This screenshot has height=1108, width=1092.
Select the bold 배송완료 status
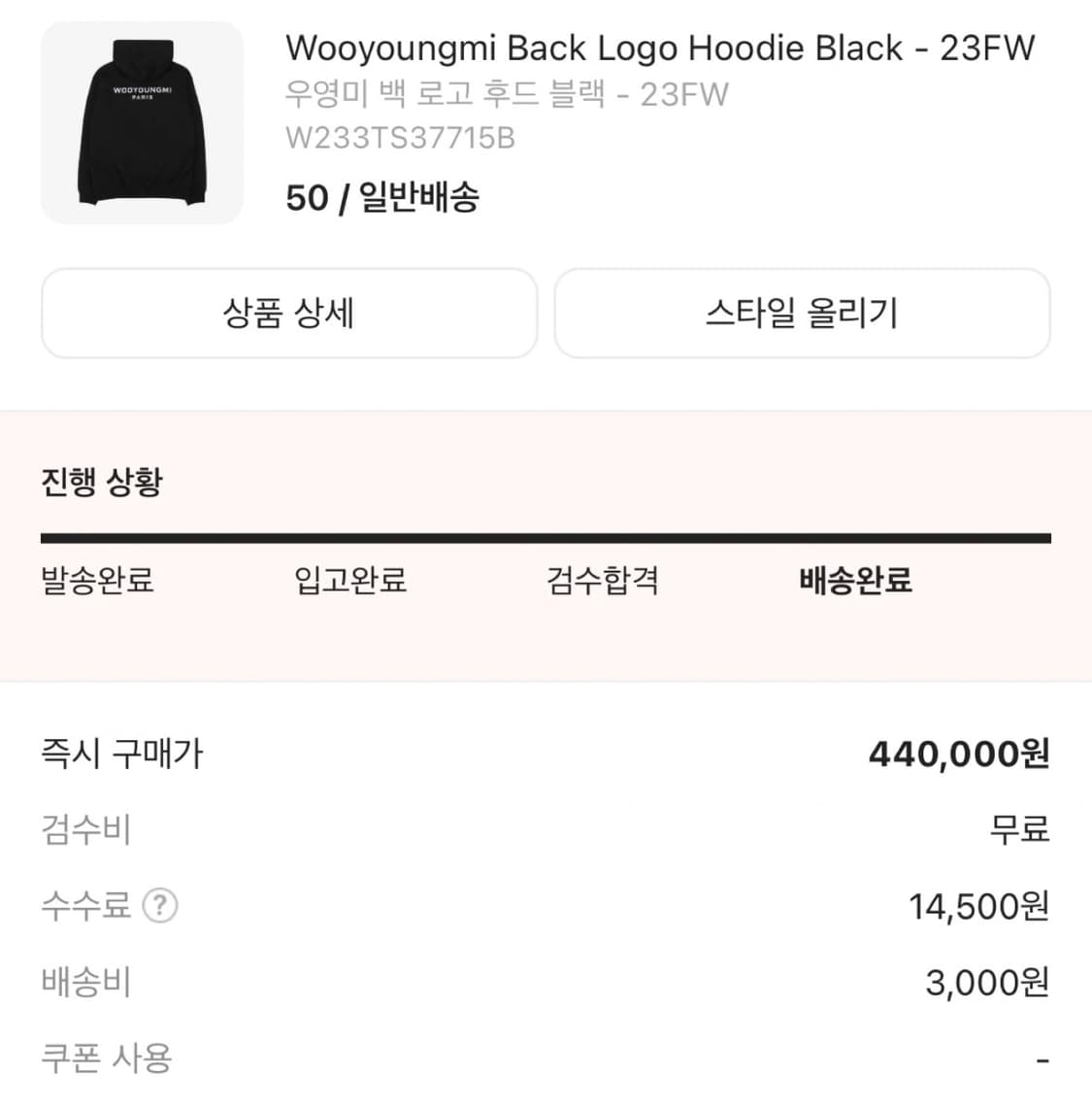[852, 581]
